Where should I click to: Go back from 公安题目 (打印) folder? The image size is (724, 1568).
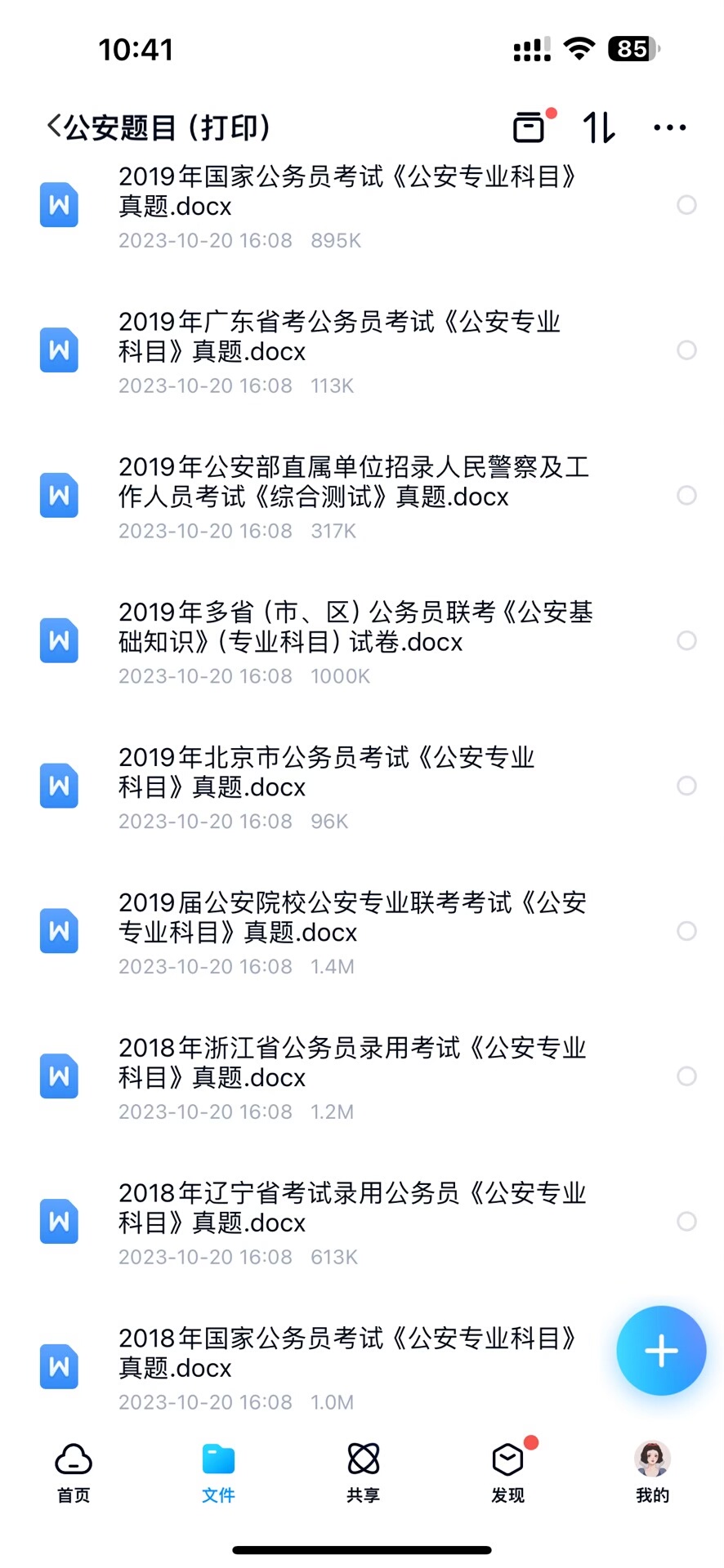54,127
